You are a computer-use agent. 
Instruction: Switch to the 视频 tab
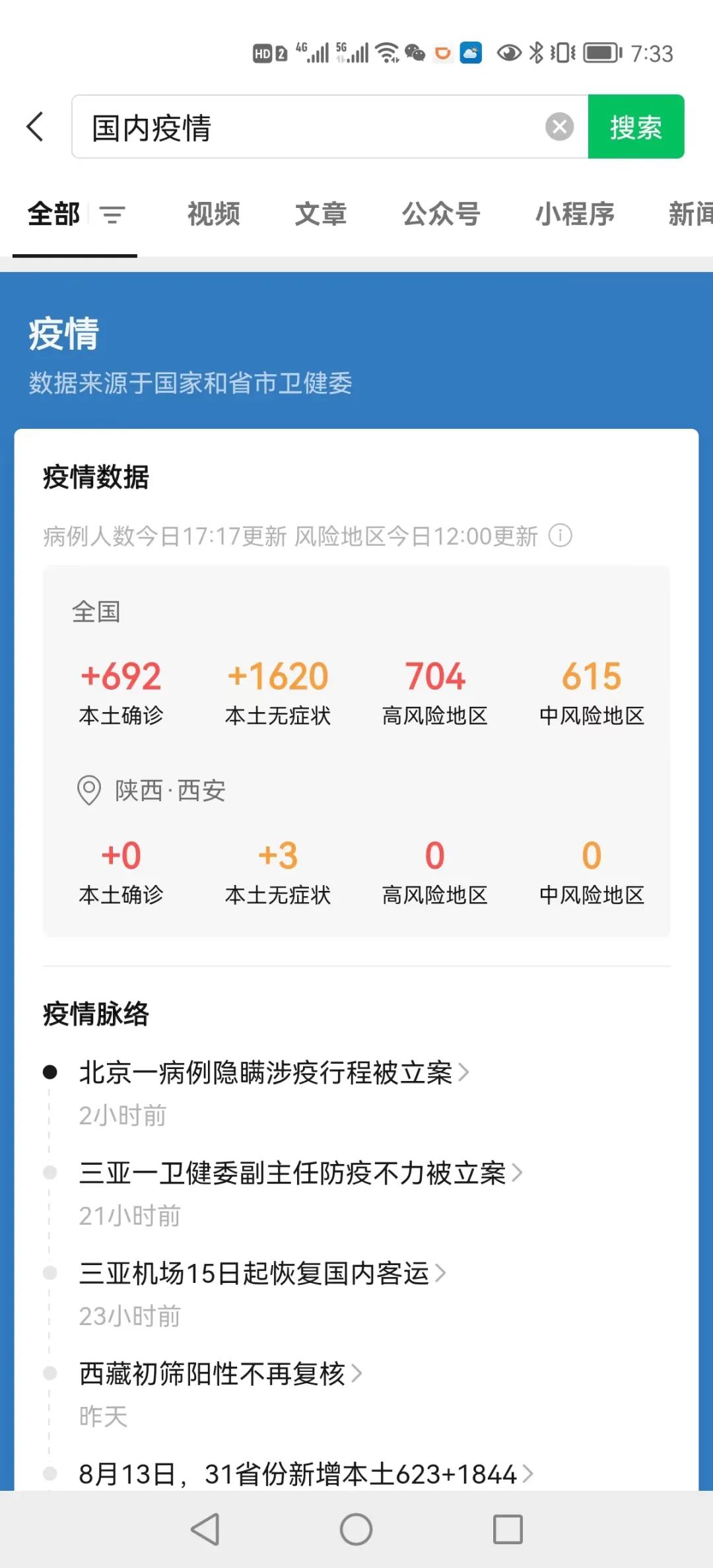[x=213, y=214]
